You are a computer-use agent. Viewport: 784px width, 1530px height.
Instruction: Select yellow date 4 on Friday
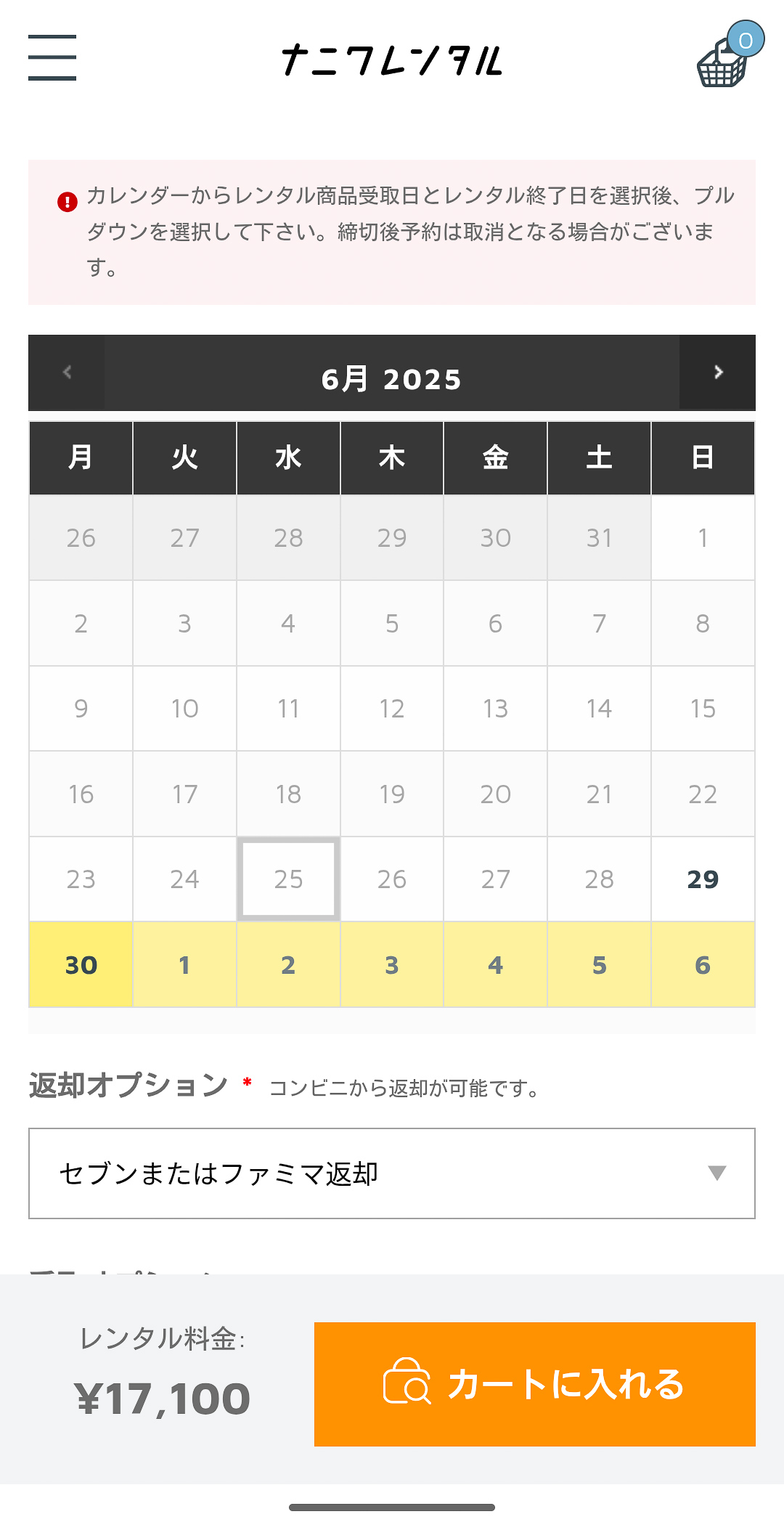click(495, 965)
